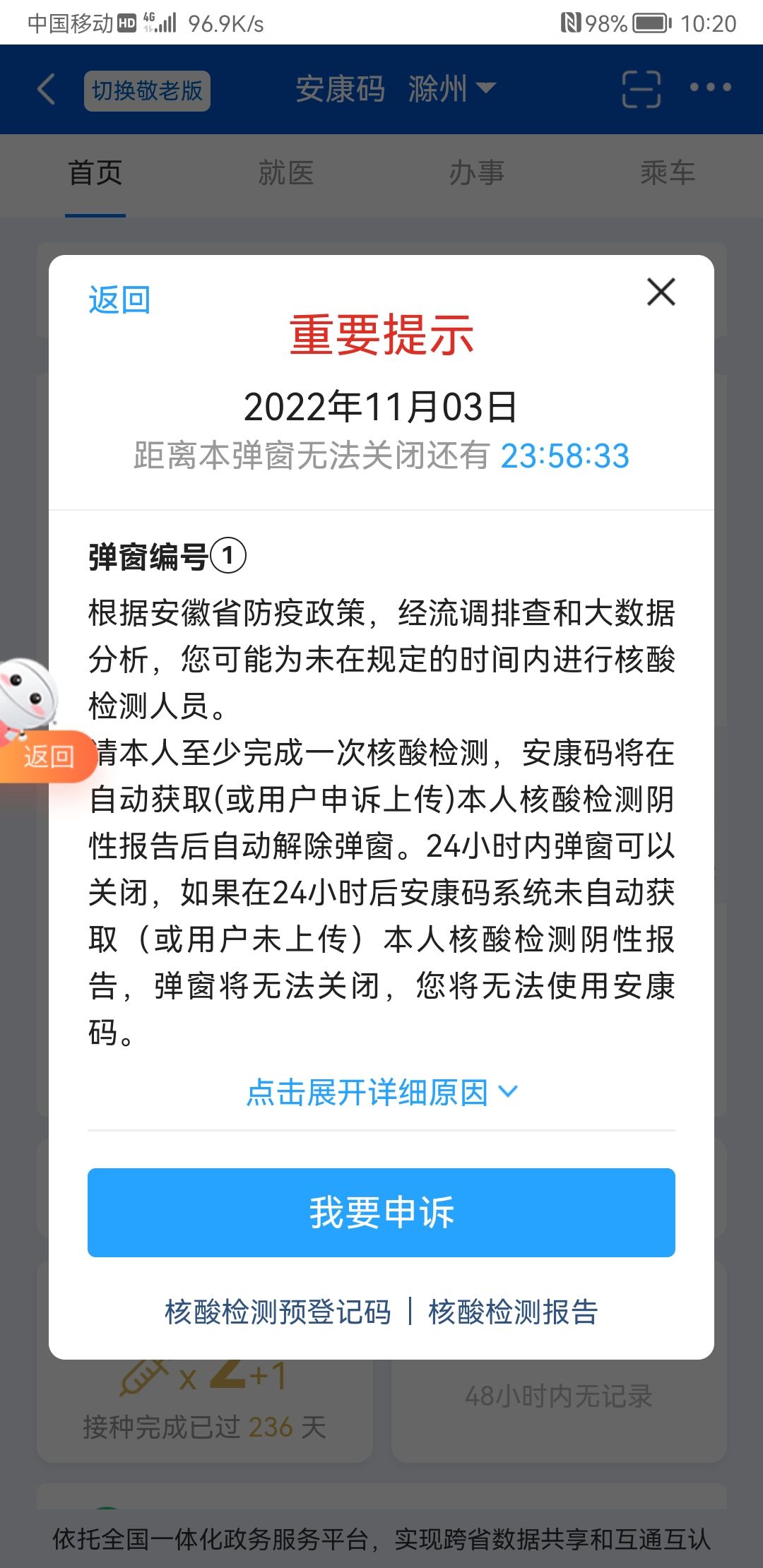Tap the blue 返回 link in dialog
Screen dimensions: 763x1568
pyautogui.click(x=119, y=300)
